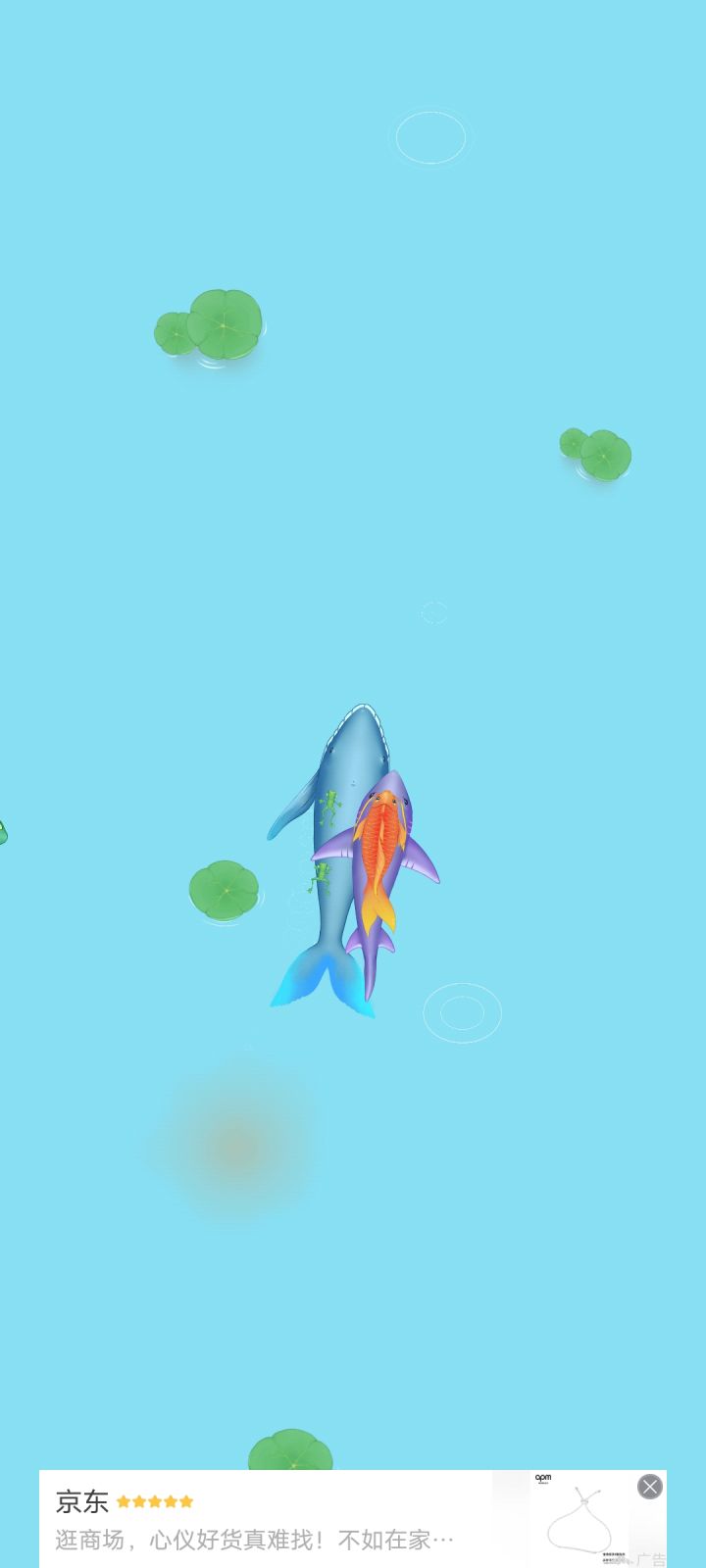Dismiss the JD advertisement banner

[650, 1487]
